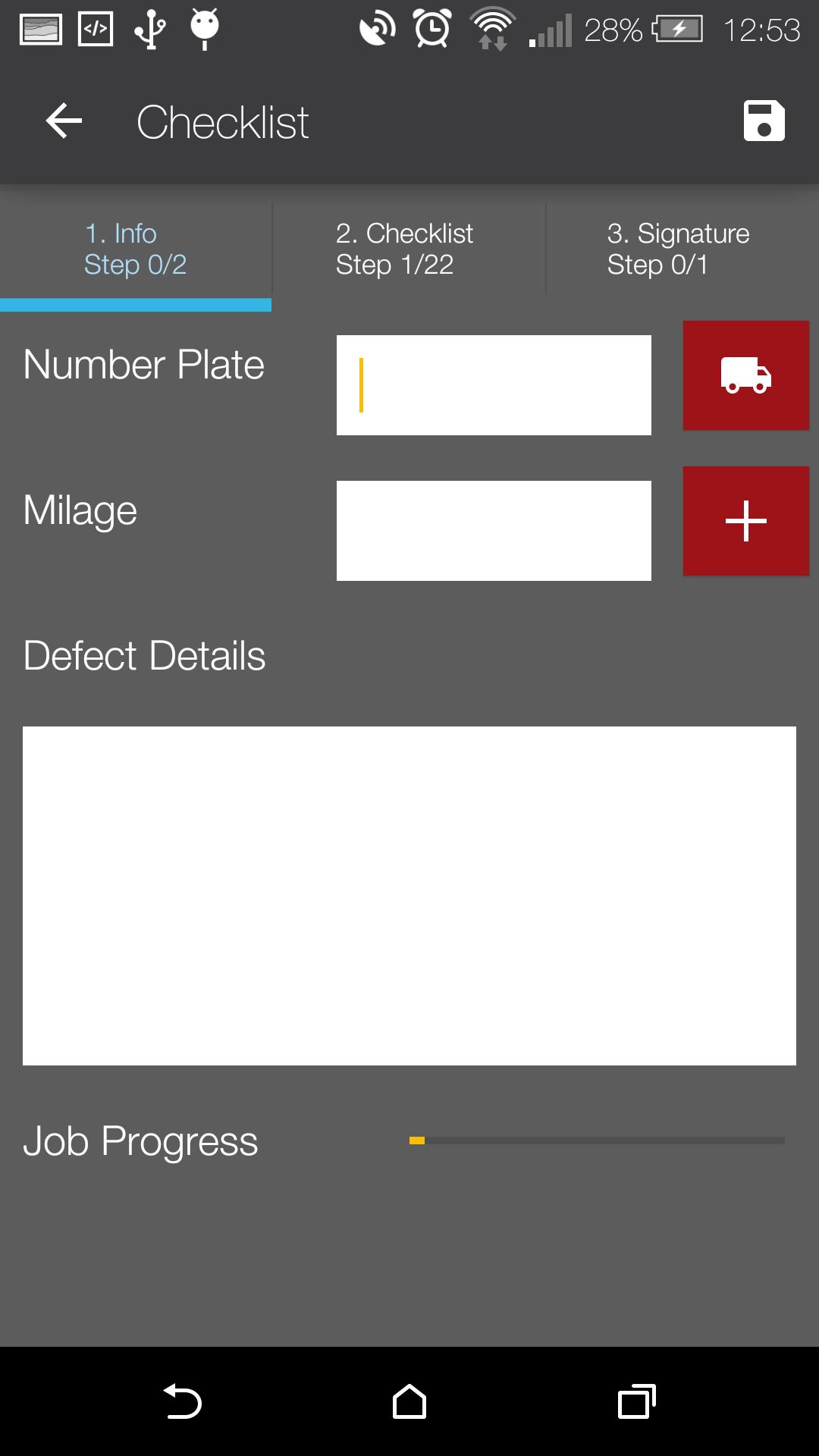This screenshot has height=1456, width=819.
Task: Tap the red truck button
Action: (746, 375)
